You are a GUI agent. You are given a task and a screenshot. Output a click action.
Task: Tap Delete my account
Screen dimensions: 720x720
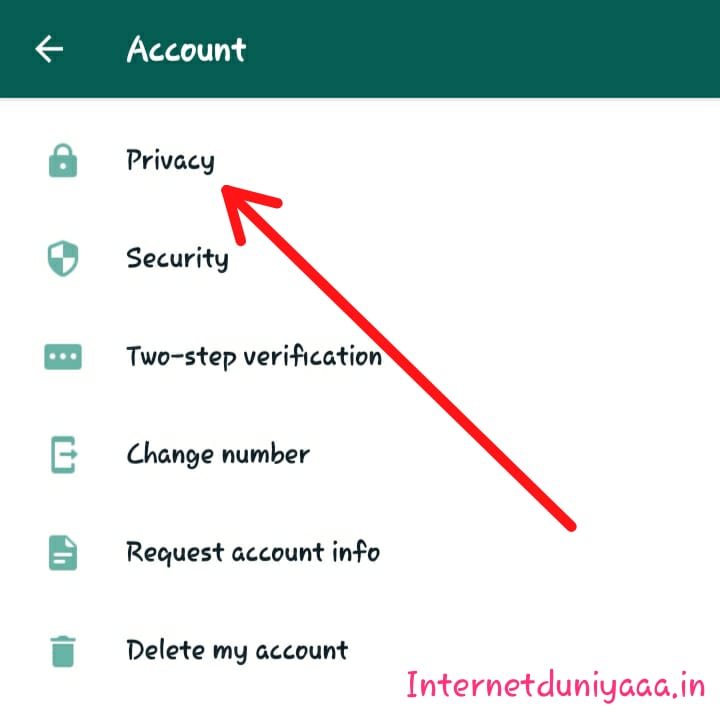236,650
